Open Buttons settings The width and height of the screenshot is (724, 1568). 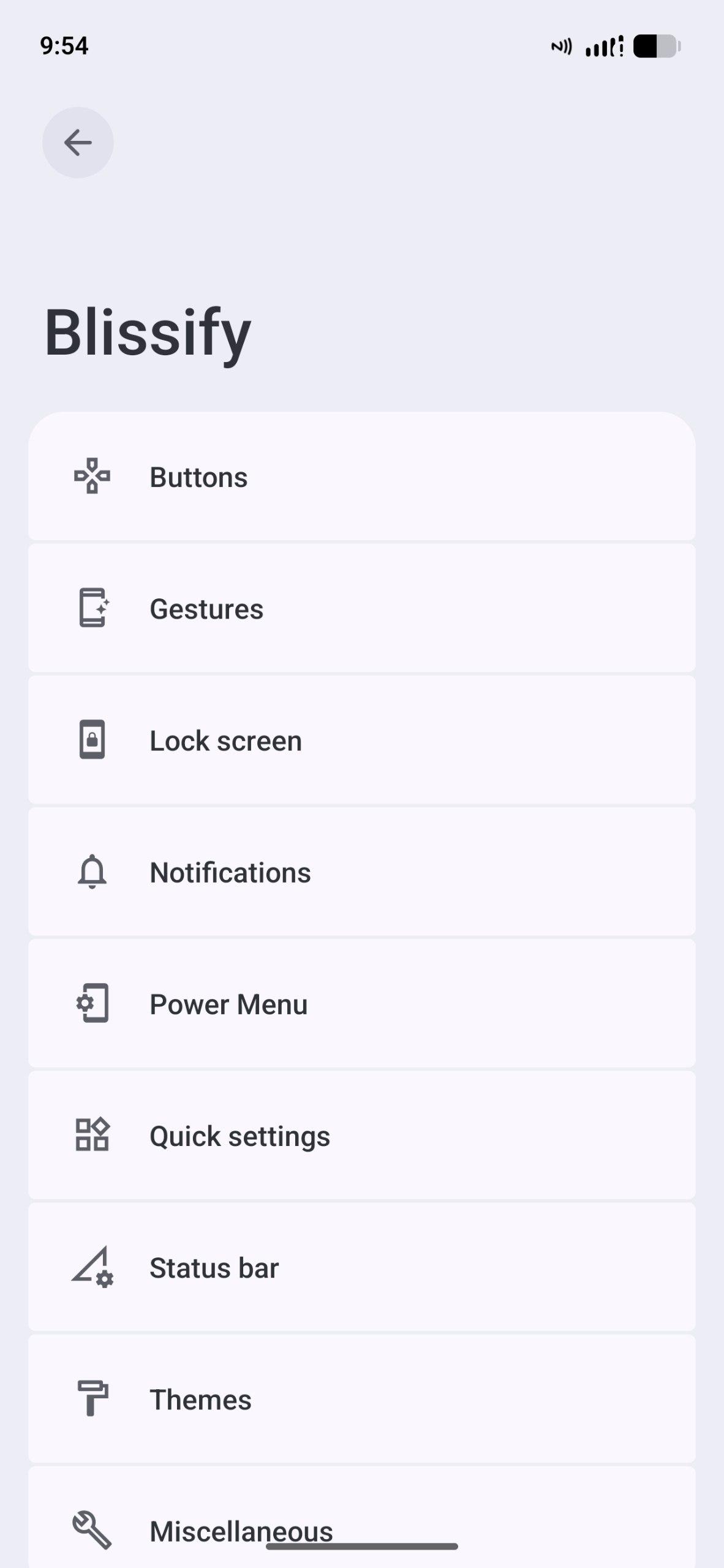tap(361, 477)
